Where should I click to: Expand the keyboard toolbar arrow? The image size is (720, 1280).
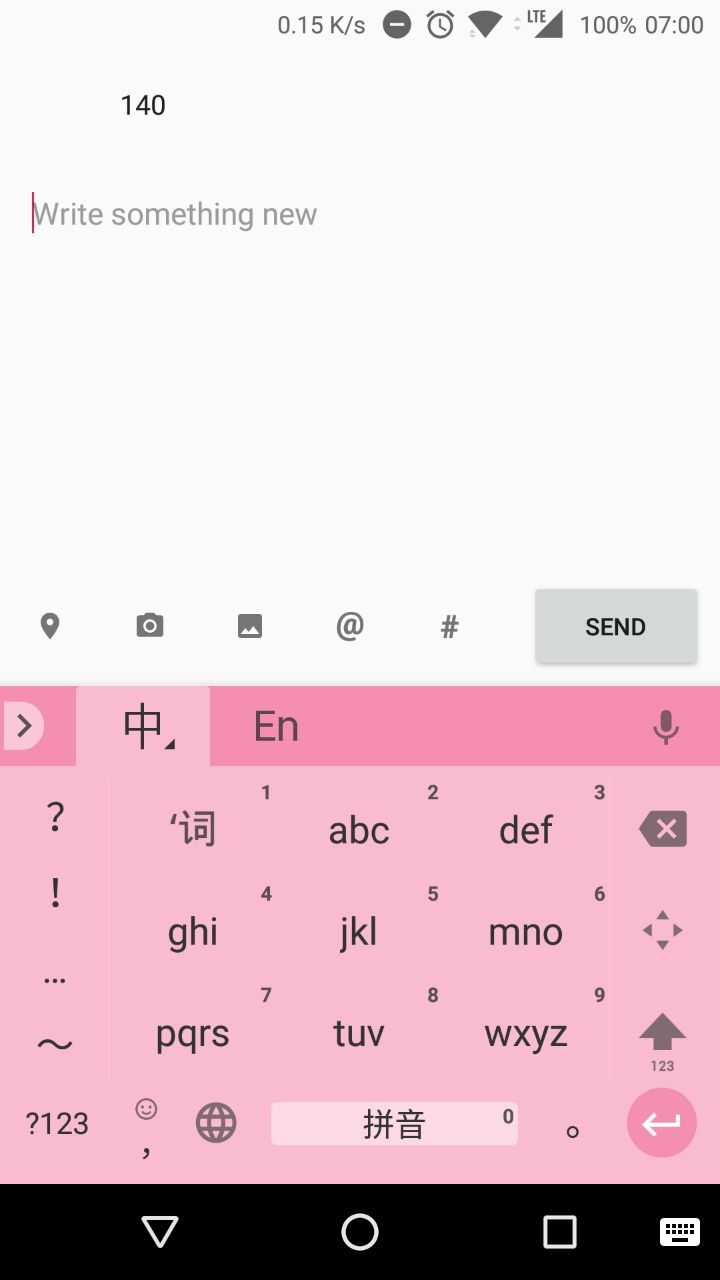coord(24,726)
